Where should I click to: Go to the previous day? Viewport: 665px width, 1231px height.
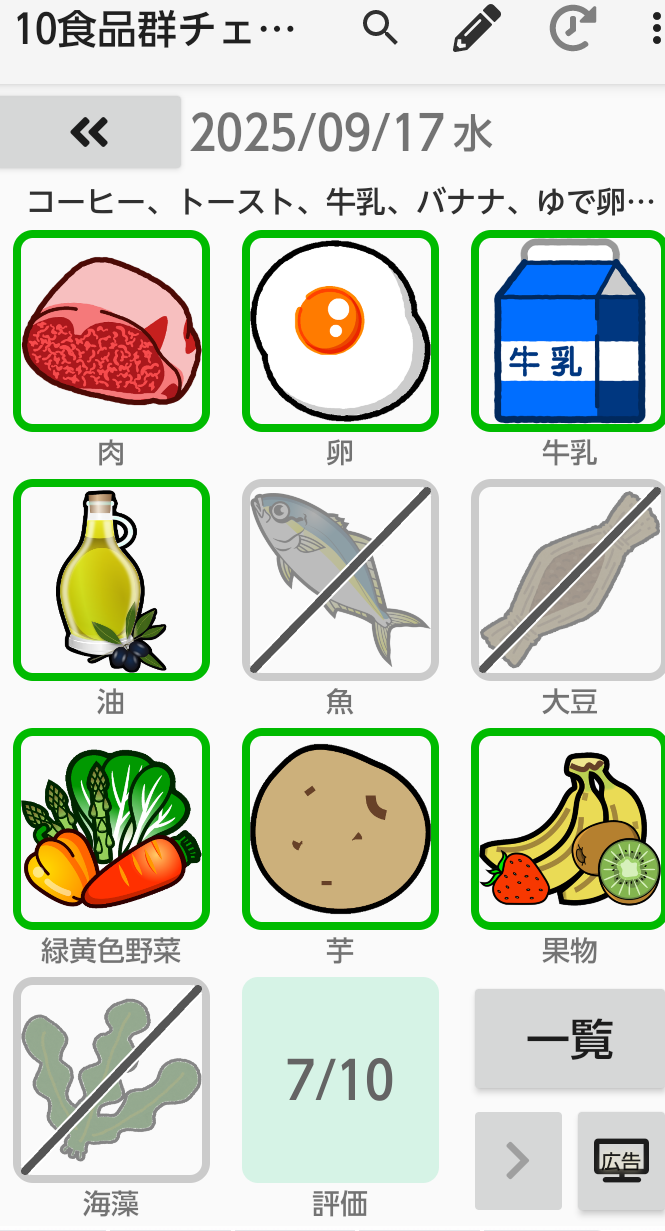coord(90,132)
